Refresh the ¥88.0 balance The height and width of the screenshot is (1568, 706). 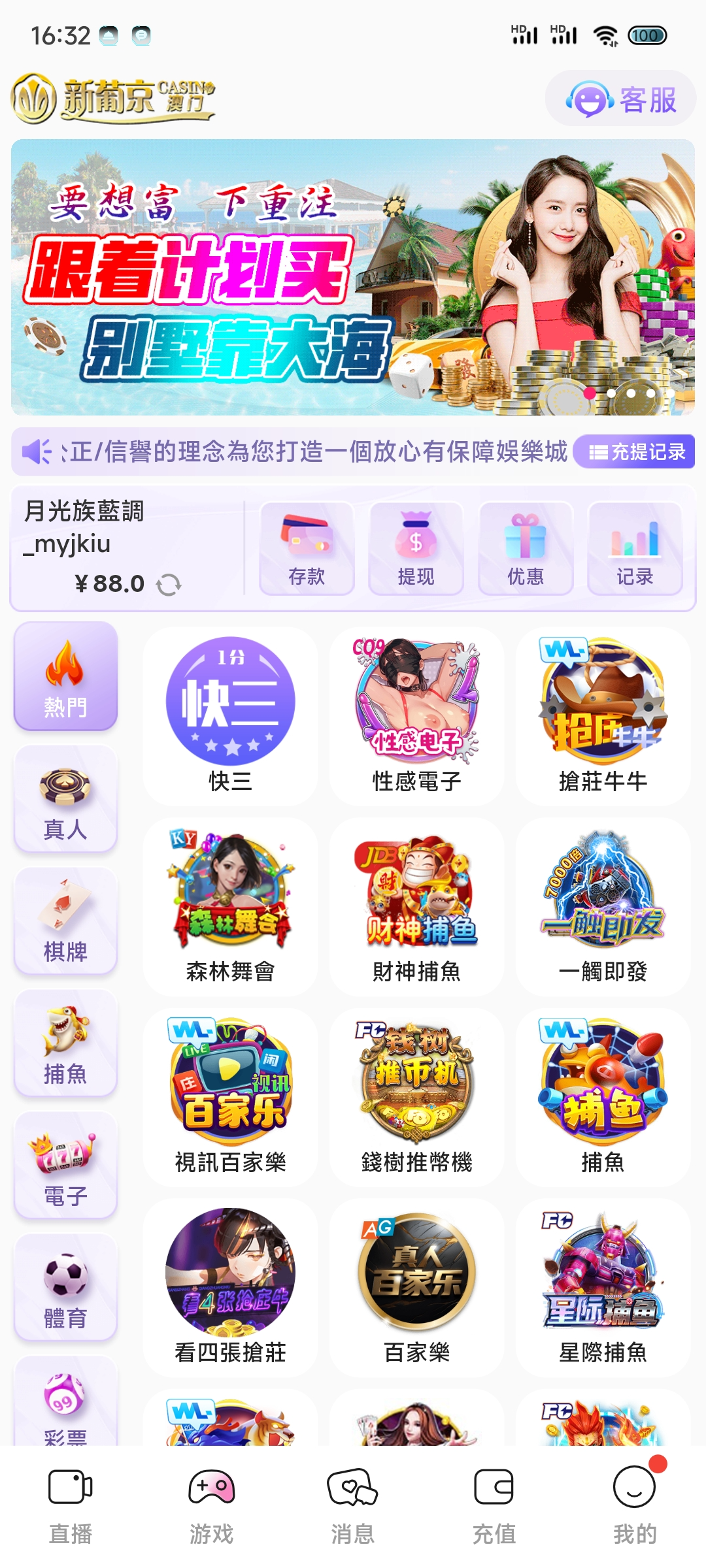coord(169,584)
